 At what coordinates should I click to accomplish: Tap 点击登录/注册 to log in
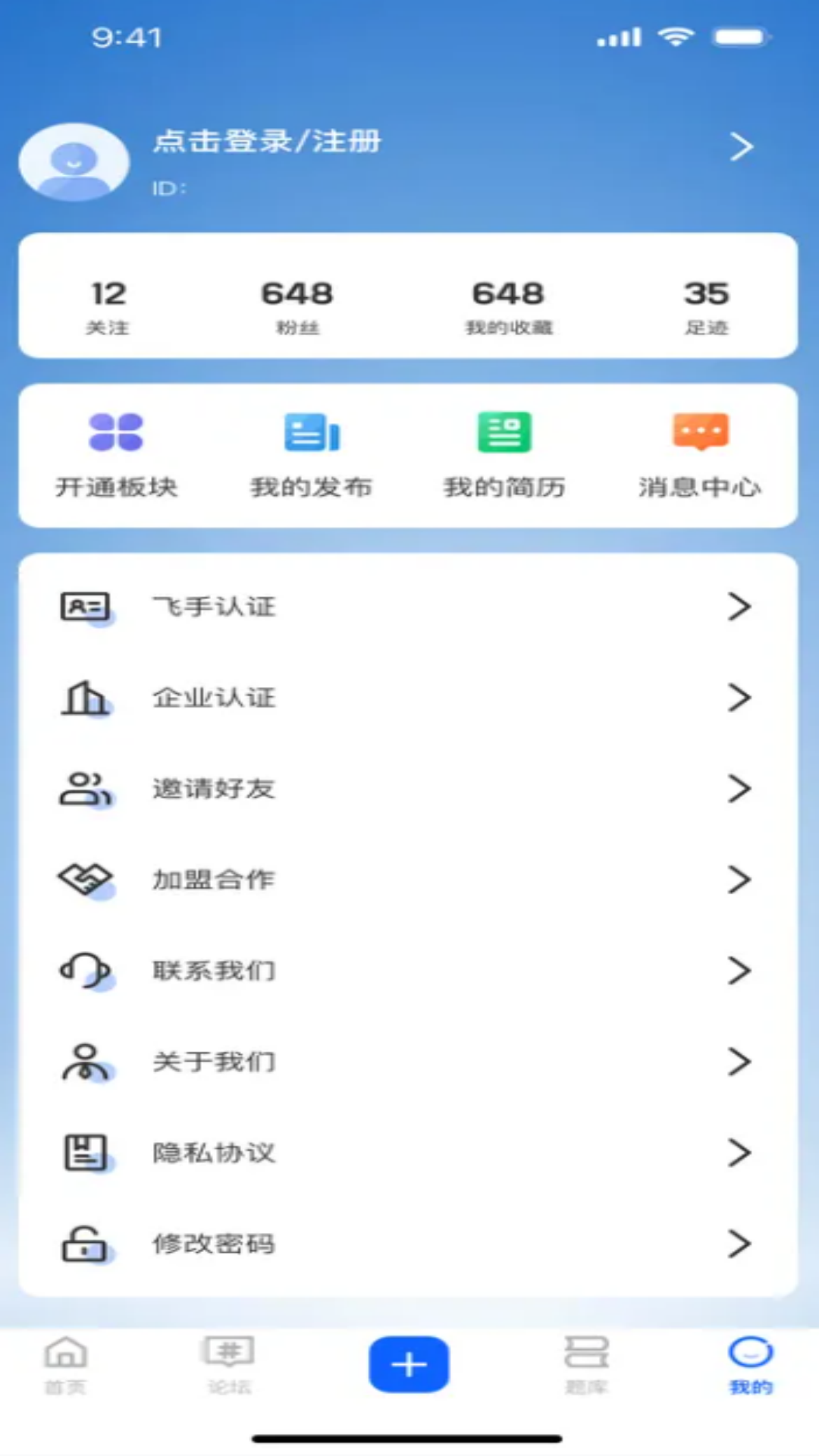click(267, 143)
